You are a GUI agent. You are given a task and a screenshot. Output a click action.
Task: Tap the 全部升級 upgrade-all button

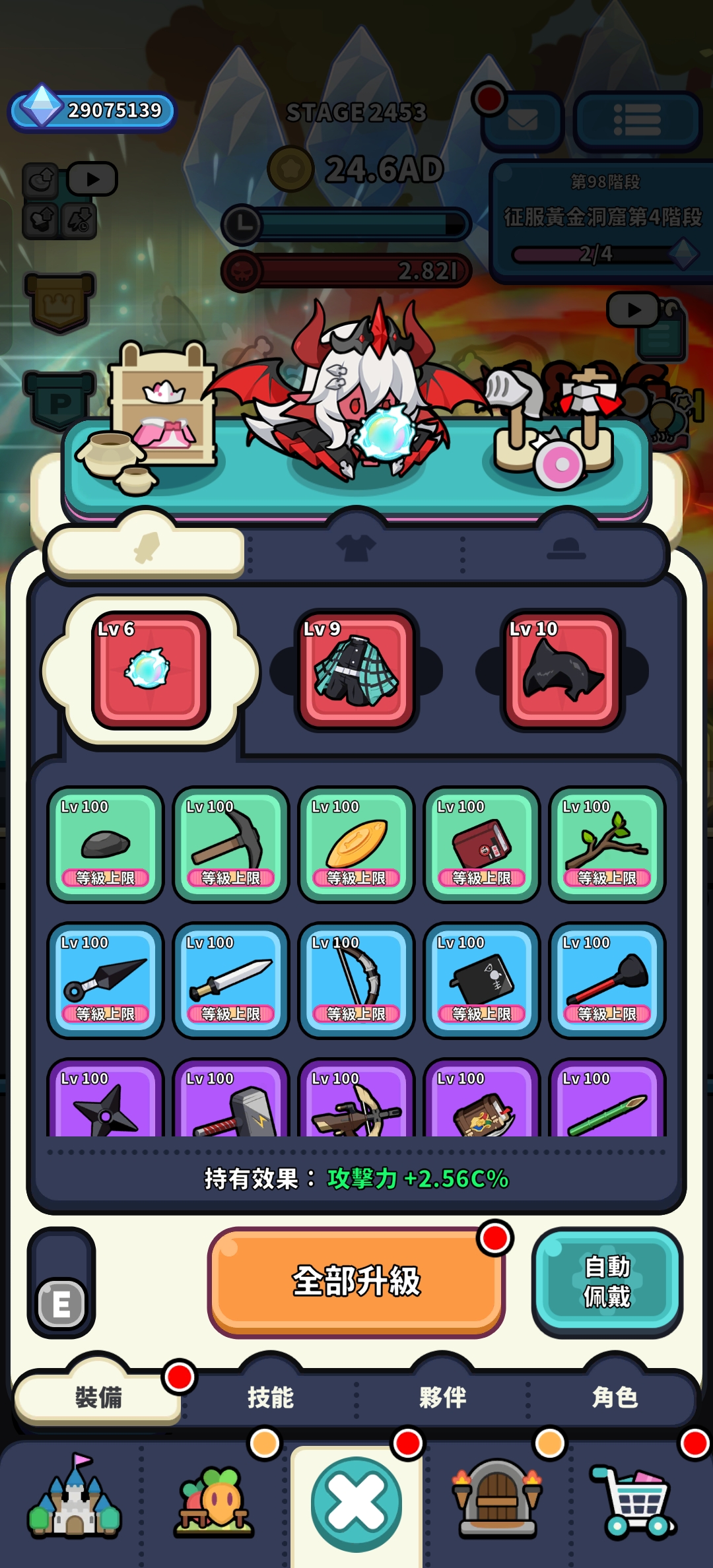coord(356,1282)
